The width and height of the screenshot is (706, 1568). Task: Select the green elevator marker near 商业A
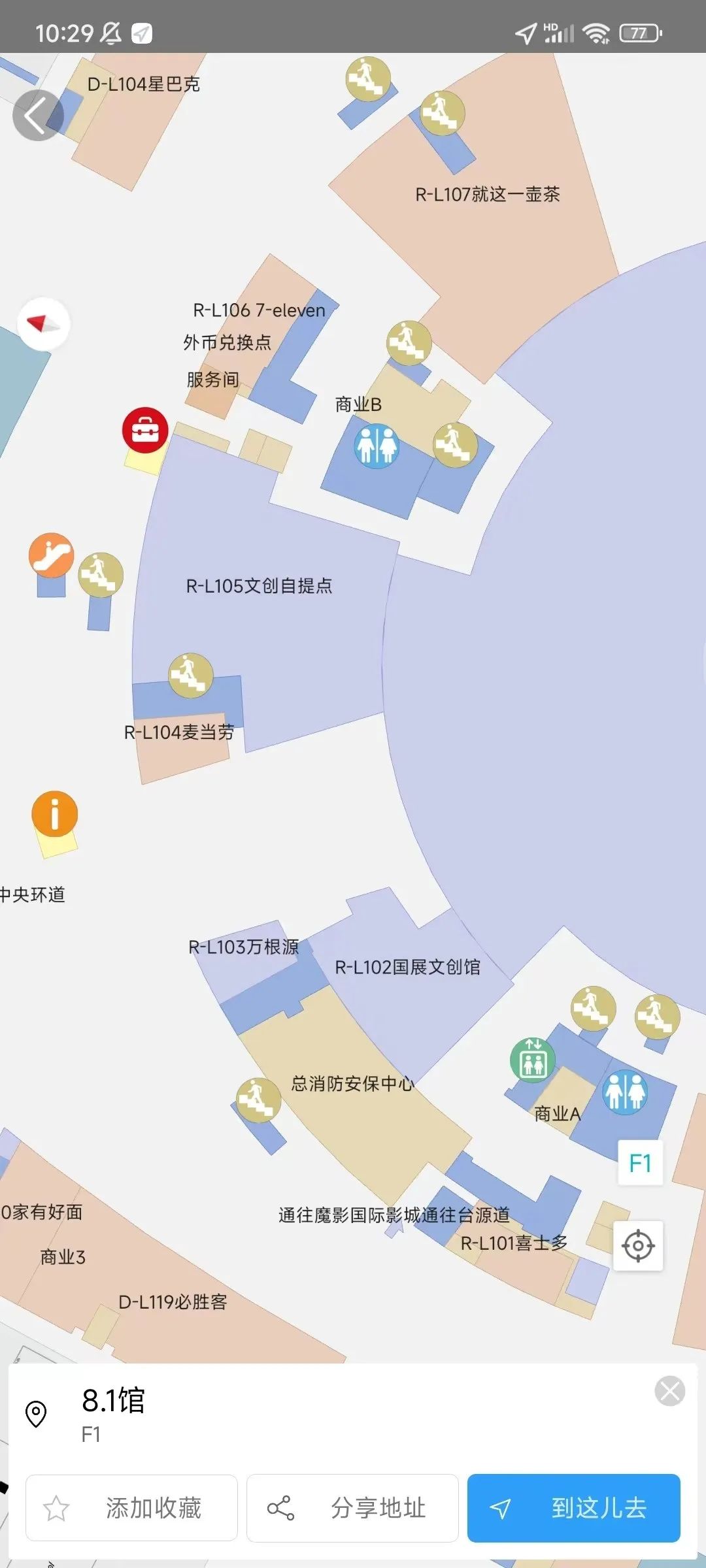coord(533,1059)
